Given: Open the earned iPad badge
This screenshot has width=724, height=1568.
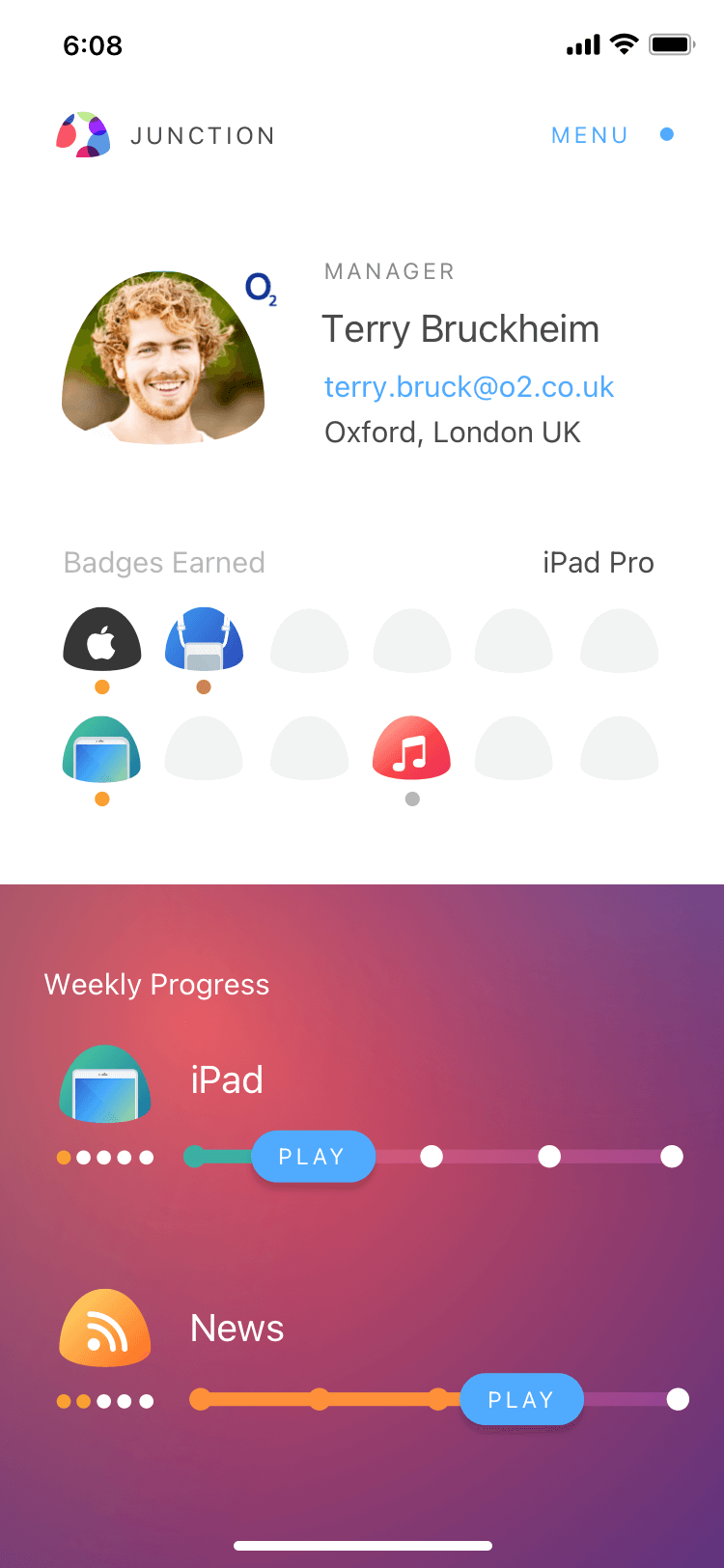Looking at the screenshot, I should click(102, 748).
